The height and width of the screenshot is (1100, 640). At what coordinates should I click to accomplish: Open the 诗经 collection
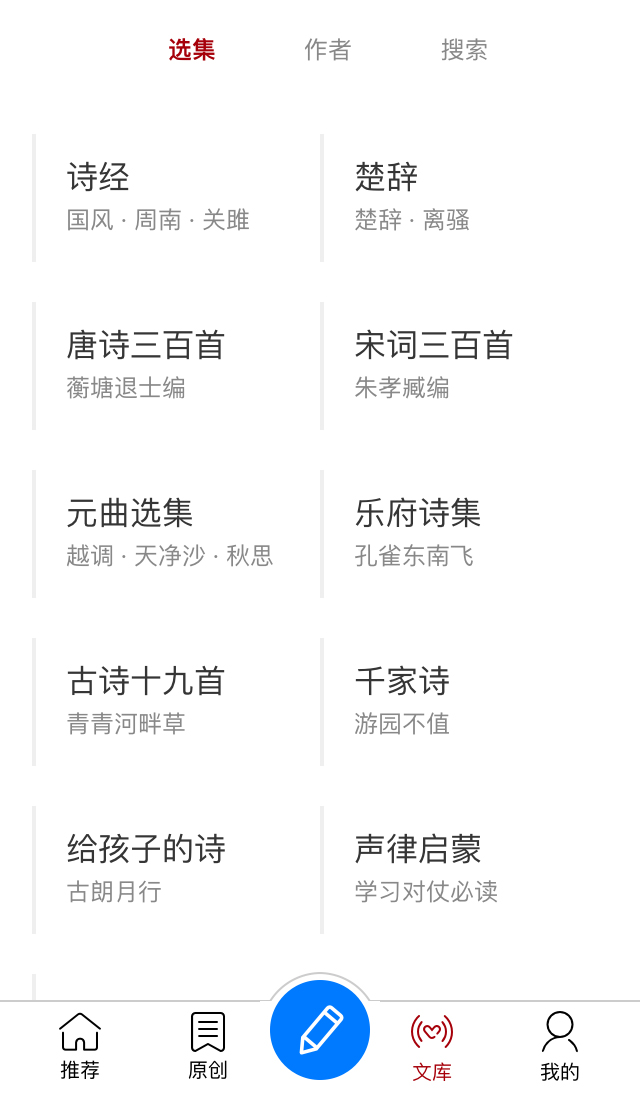tap(170, 198)
